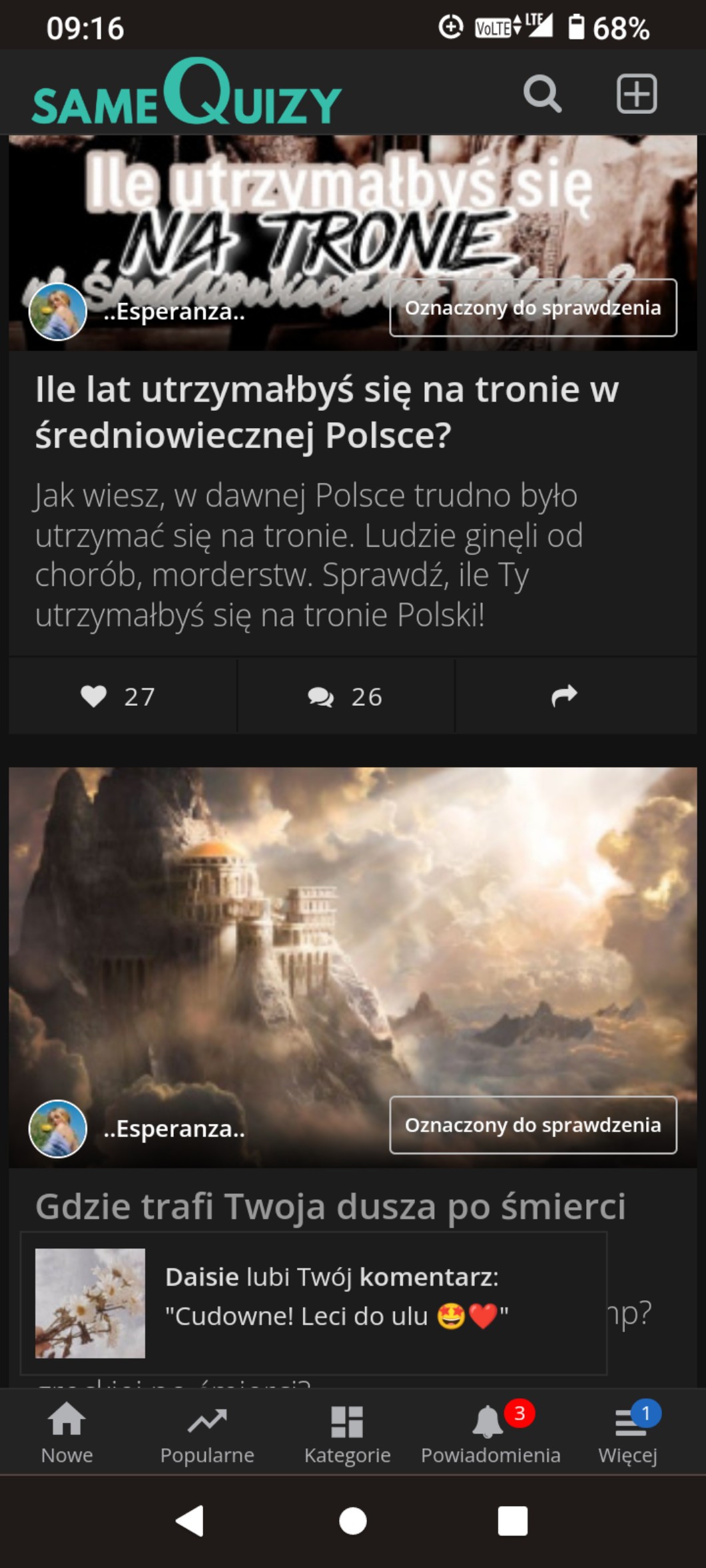Tap the system home button

pyautogui.click(x=352, y=1521)
